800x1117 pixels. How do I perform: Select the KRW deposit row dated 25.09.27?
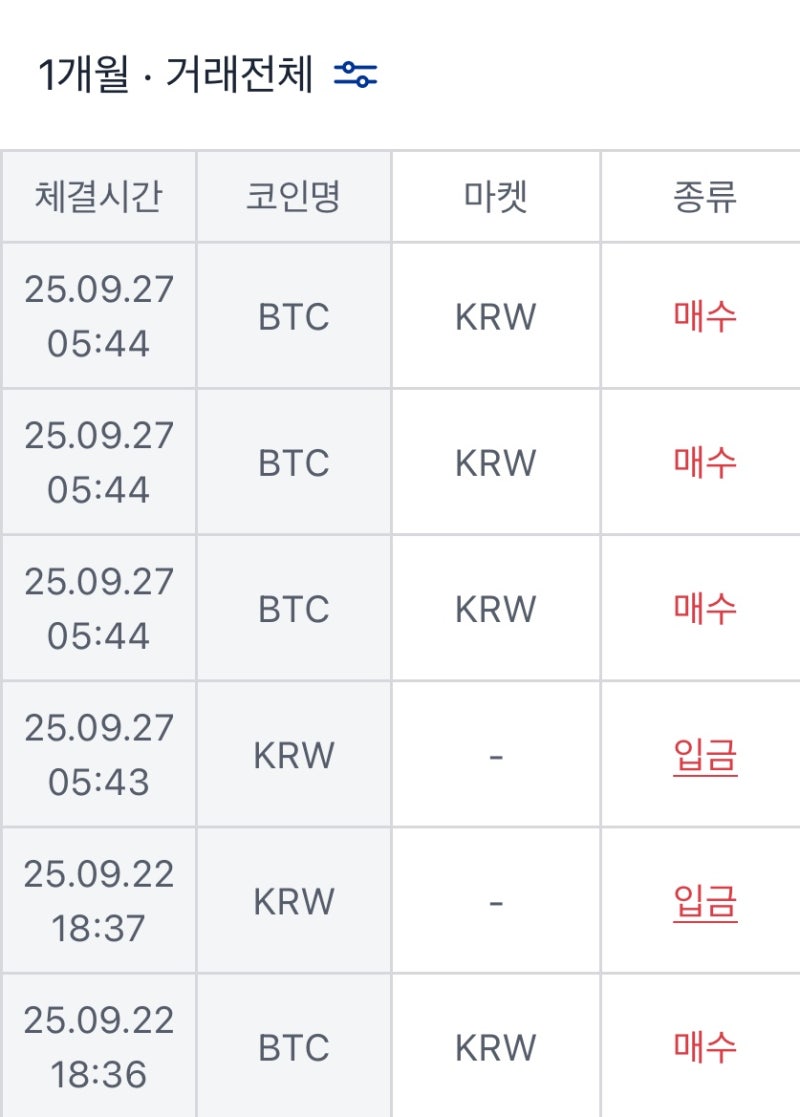400,754
